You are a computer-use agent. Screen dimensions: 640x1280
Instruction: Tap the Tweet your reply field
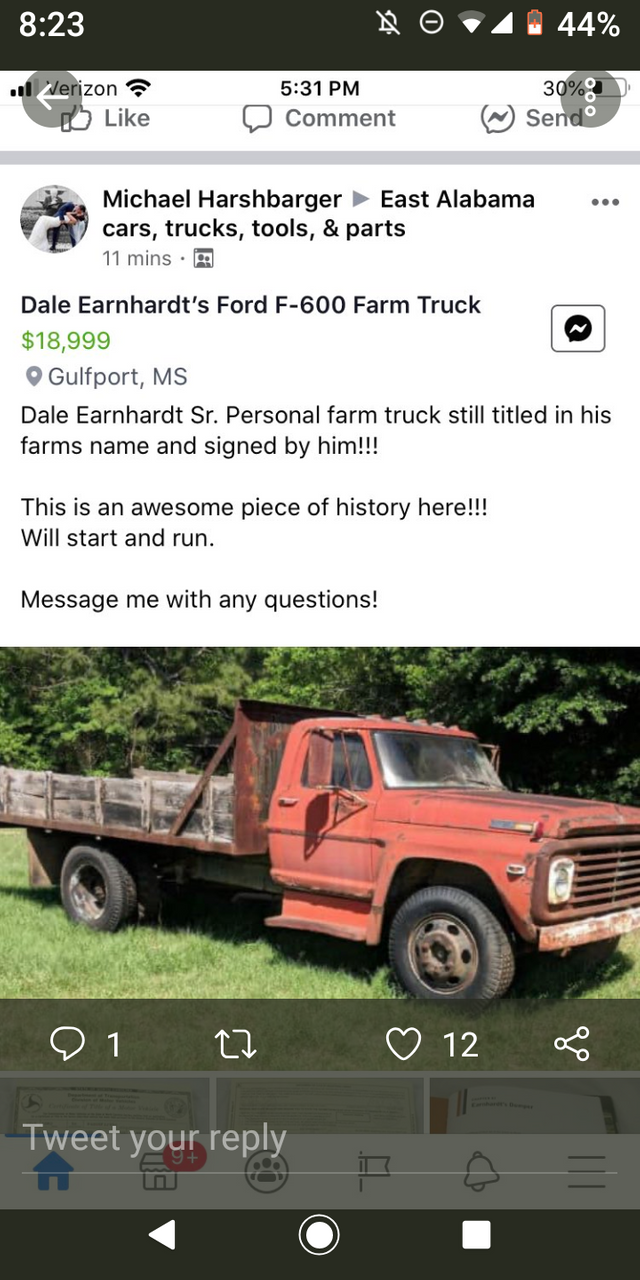coord(320,1138)
